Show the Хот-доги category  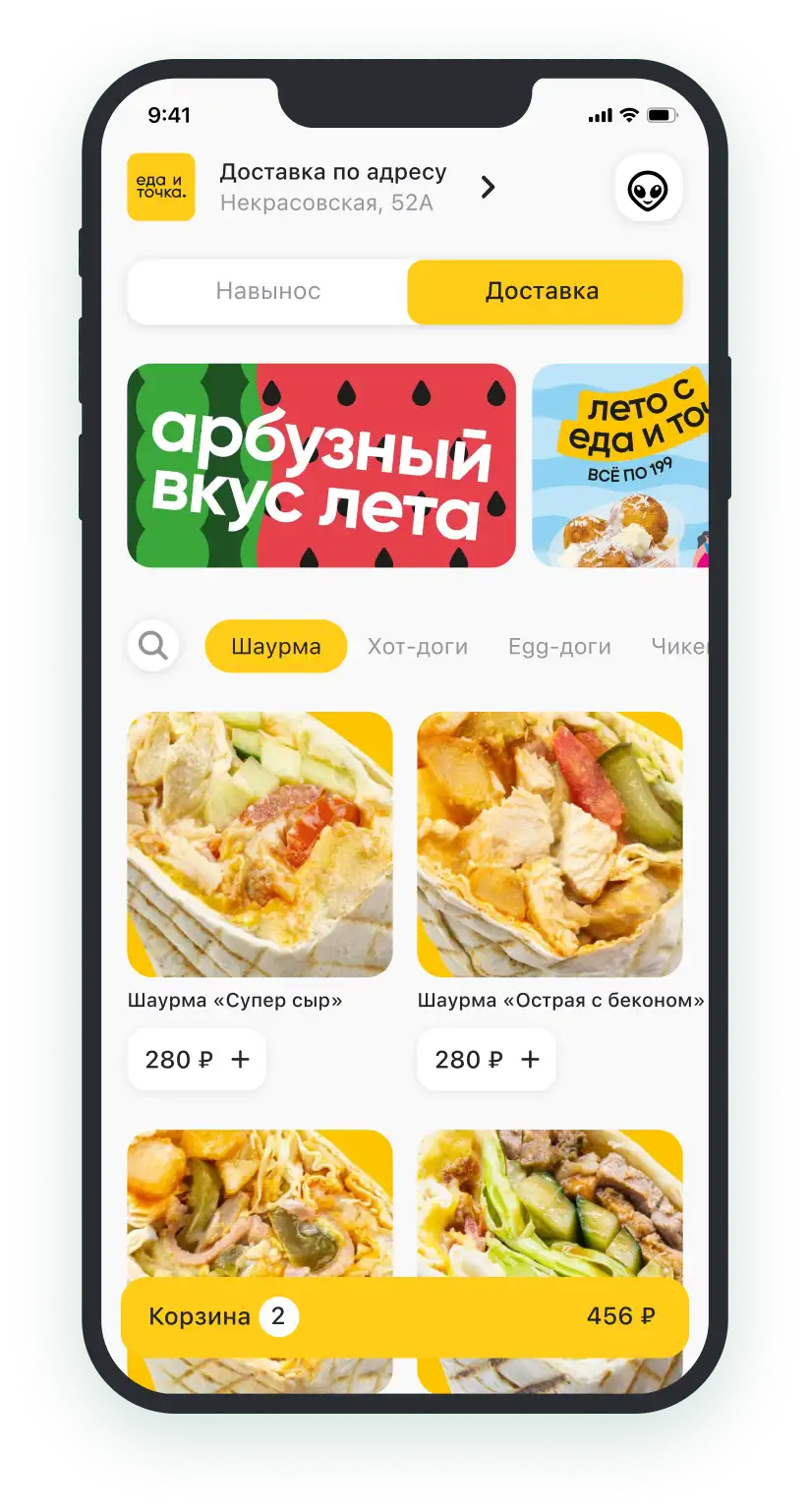[x=418, y=646]
